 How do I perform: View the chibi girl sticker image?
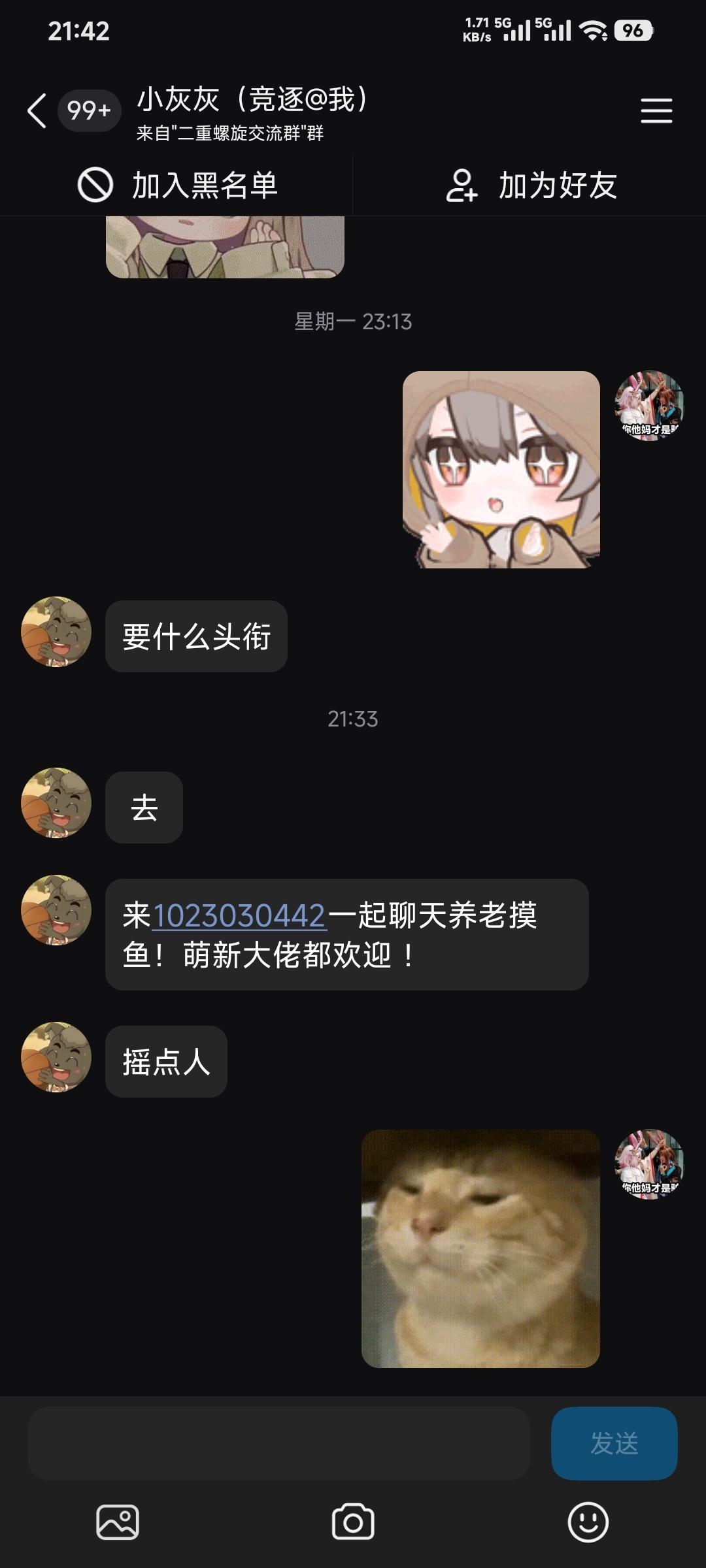[x=501, y=470]
